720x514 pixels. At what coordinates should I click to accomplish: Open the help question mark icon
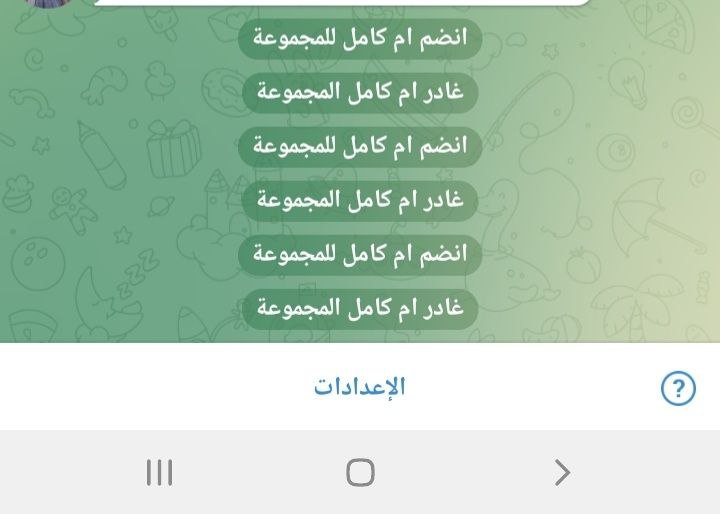678,388
